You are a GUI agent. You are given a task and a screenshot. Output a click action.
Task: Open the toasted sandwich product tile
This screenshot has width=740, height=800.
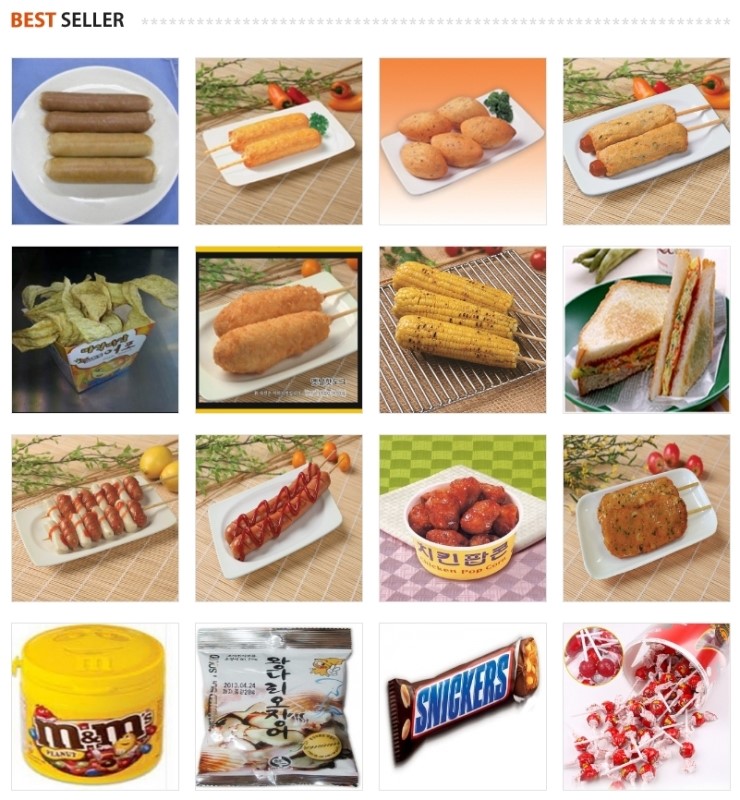(x=646, y=329)
